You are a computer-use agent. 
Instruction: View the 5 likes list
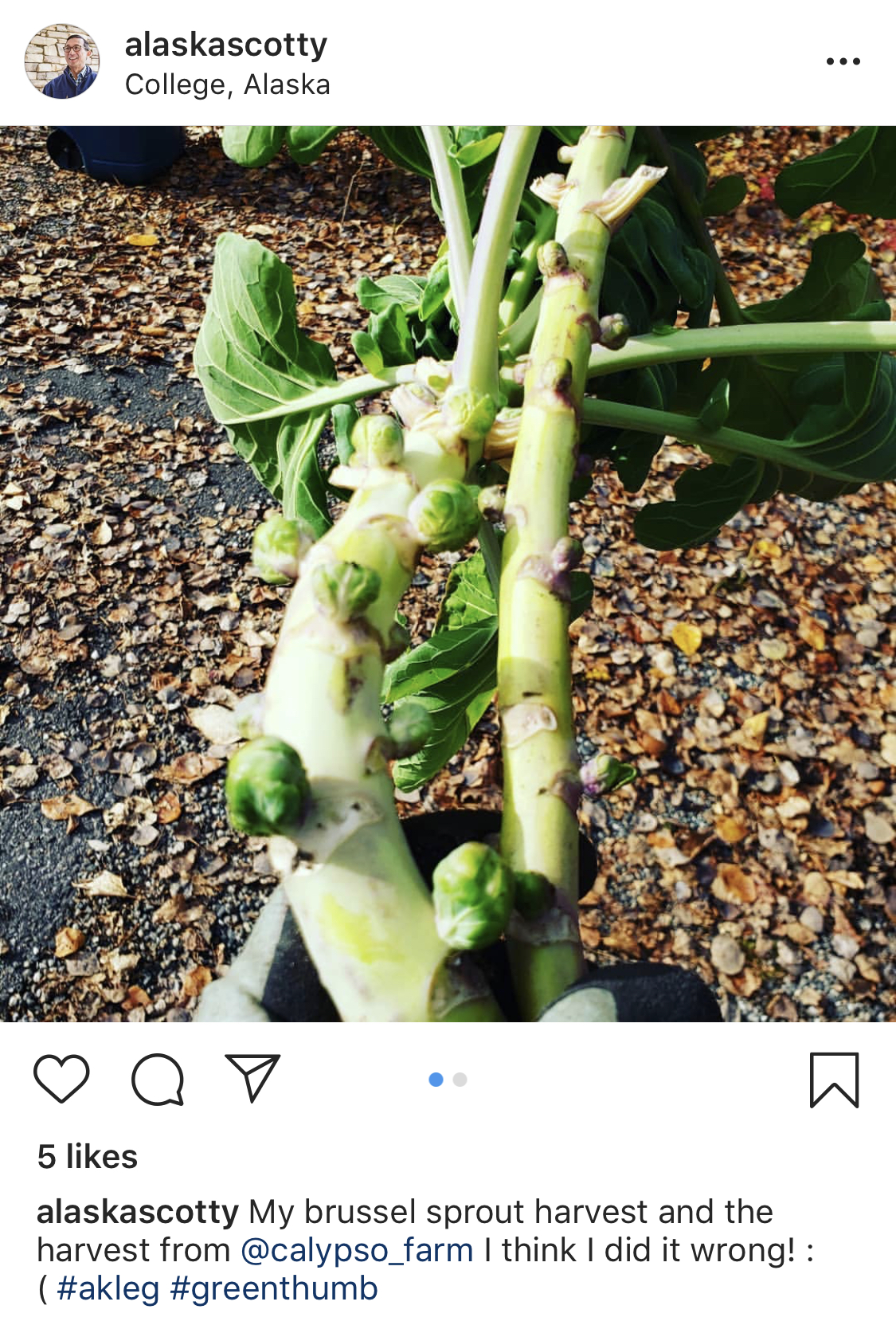click(88, 1156)
